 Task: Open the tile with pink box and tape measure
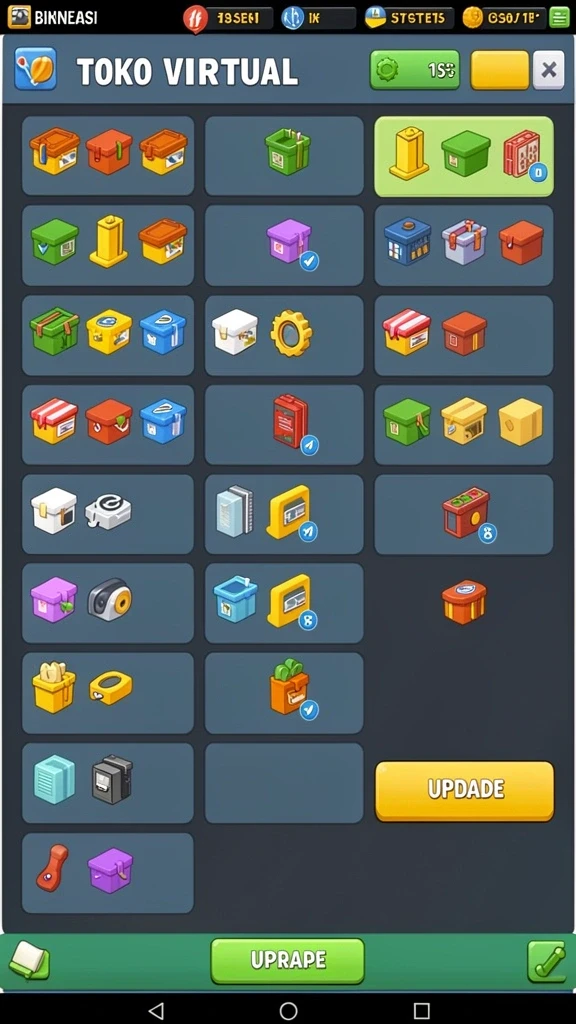coord(108,603)
